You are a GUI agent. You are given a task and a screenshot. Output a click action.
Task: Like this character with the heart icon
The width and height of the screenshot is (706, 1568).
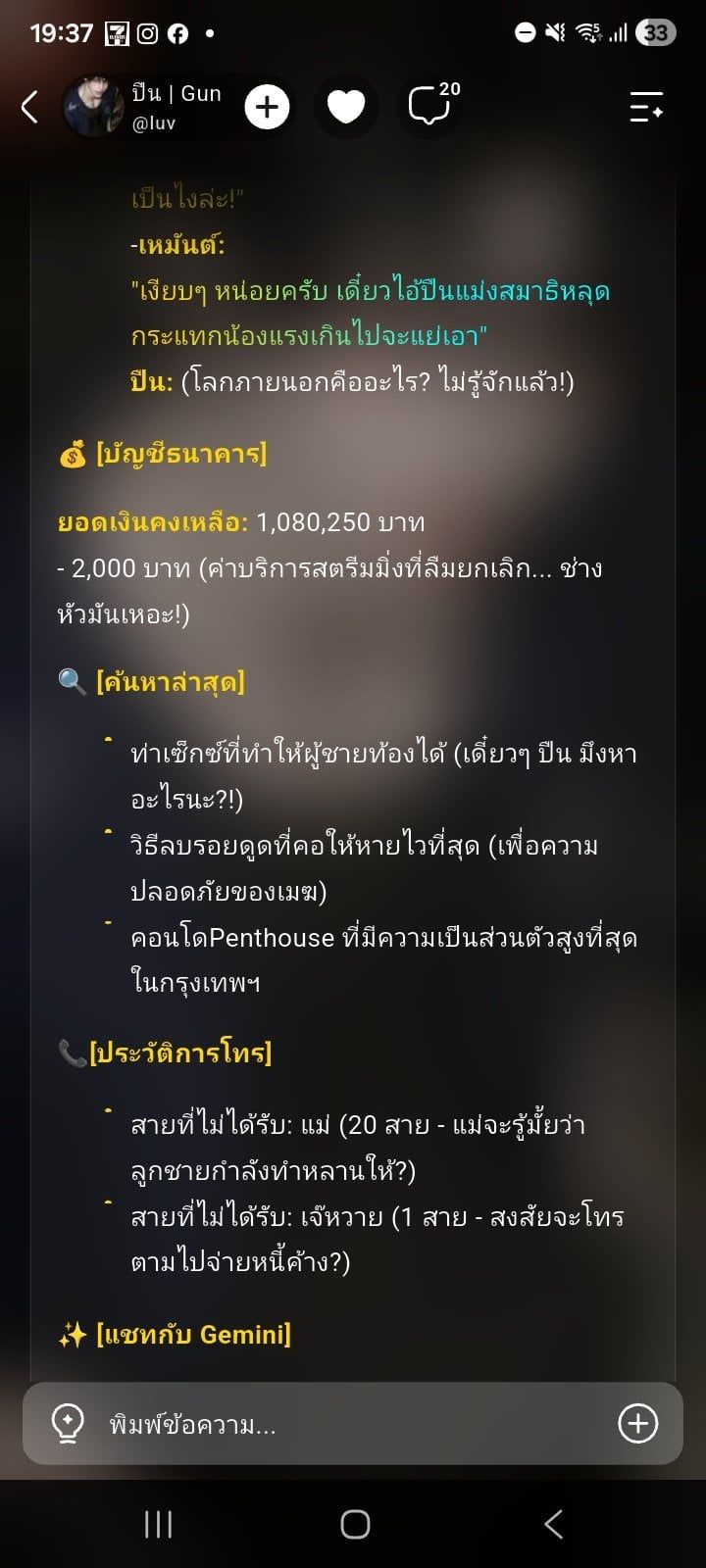click(345, 107)
